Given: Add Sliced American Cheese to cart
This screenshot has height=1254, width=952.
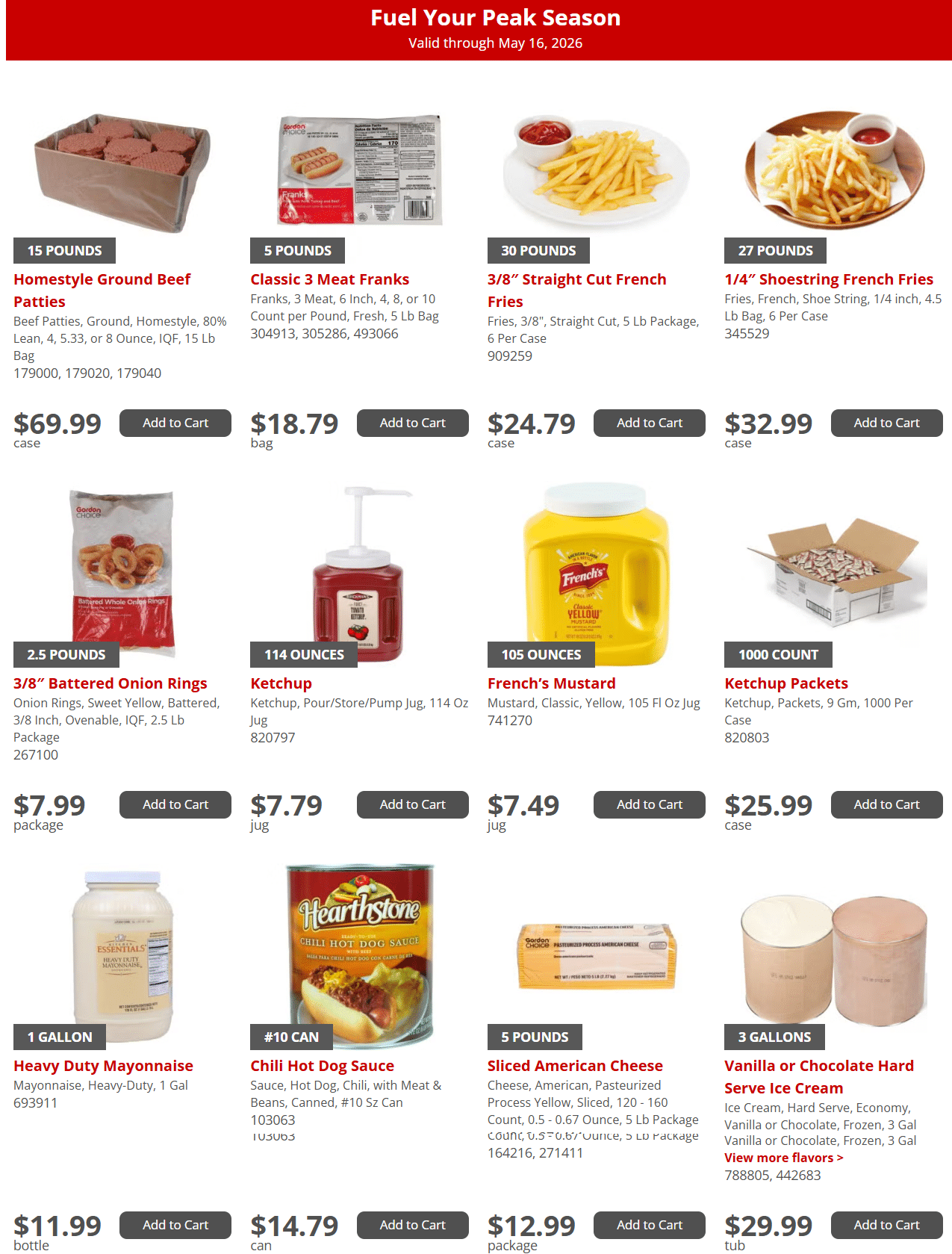Looking at the screenshot, I should 649,1225.
